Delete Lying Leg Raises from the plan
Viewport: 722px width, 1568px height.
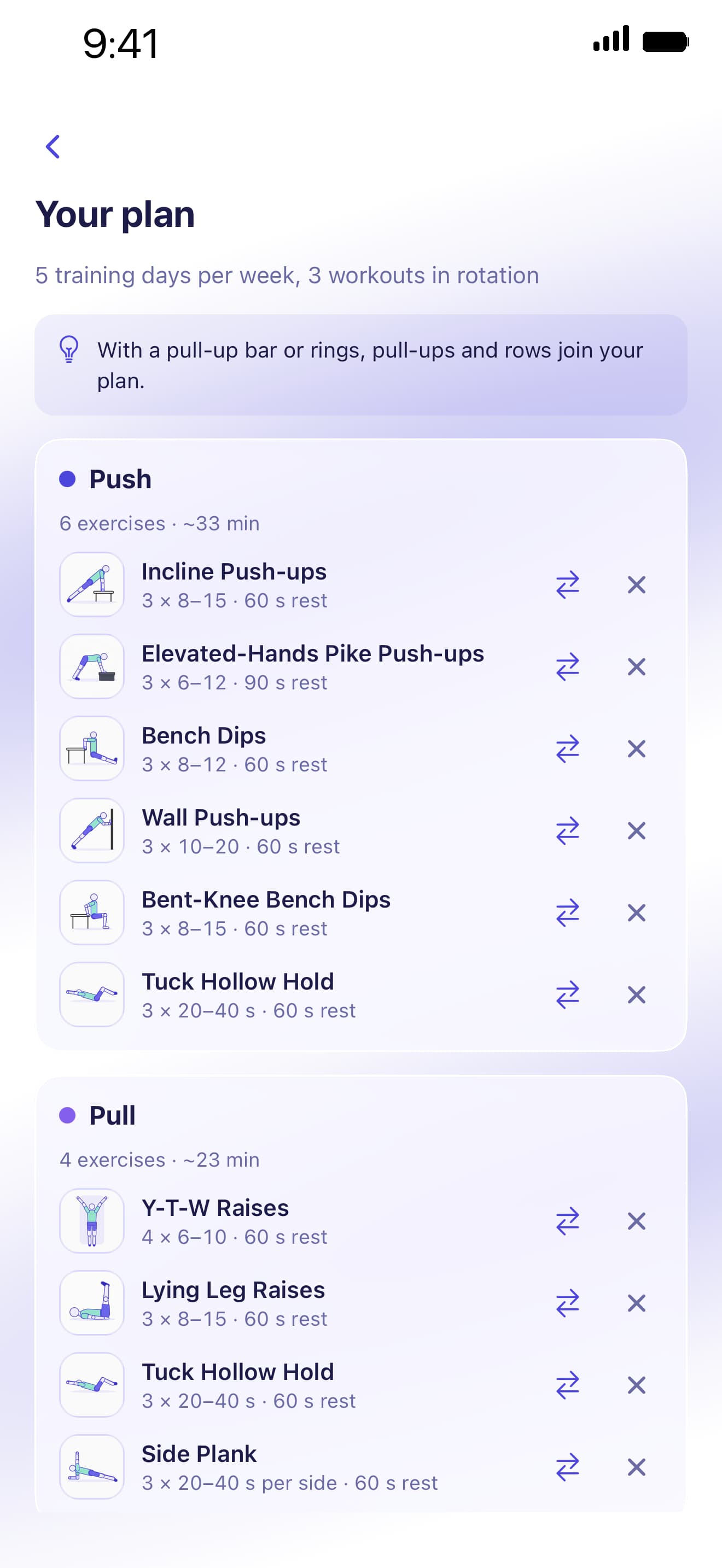[x=636, y=1303]
